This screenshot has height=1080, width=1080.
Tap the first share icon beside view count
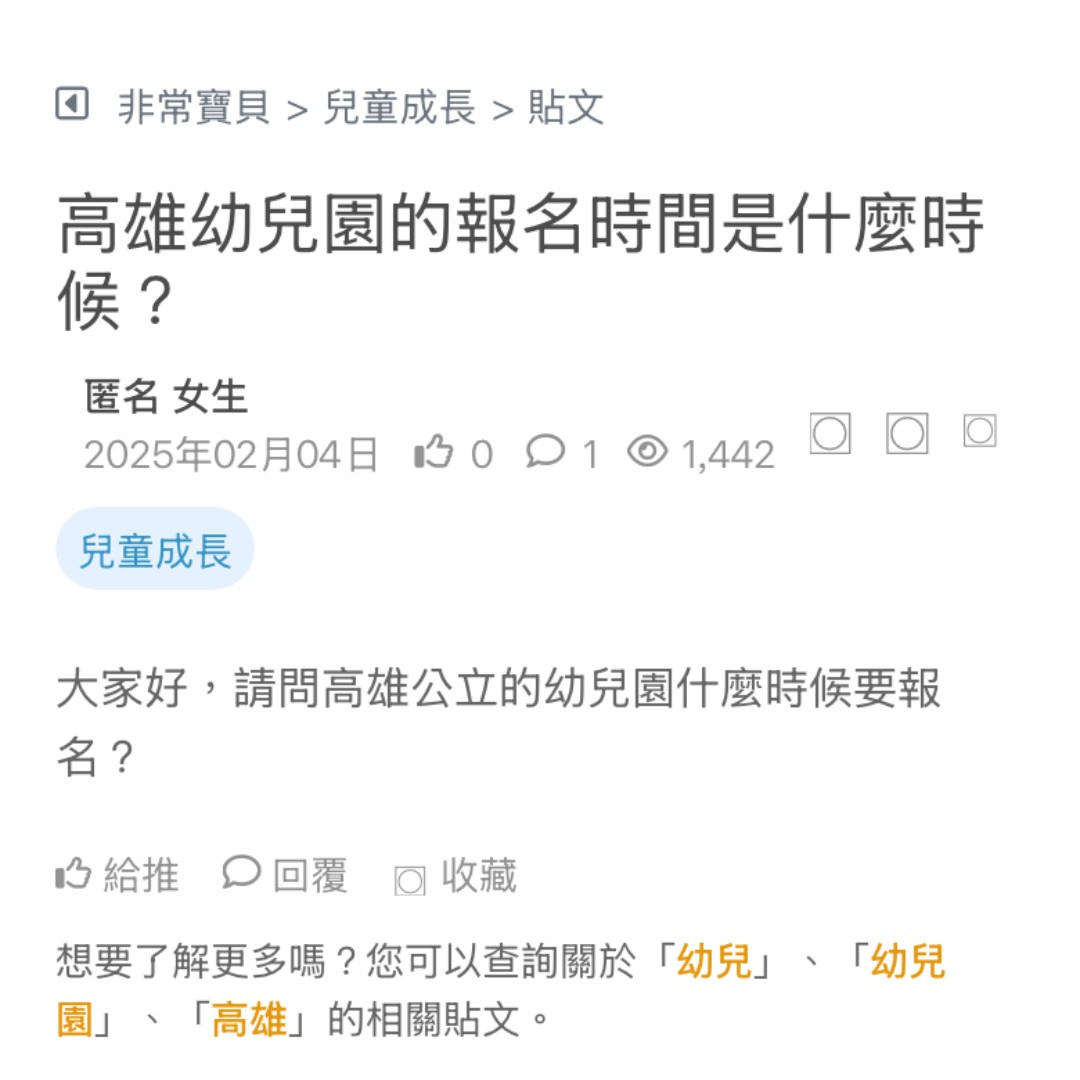[830, 434]
